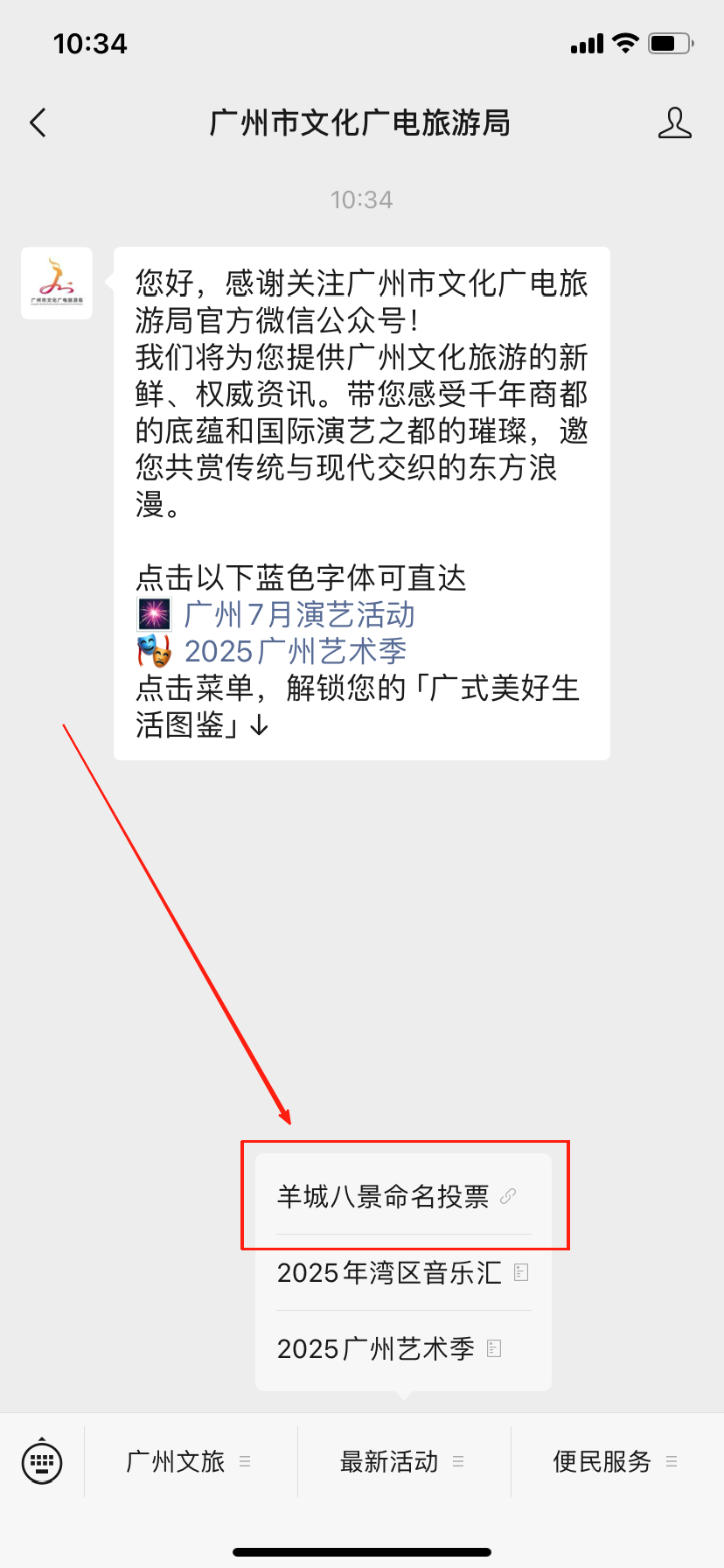Open the account profile icon
The image size is (724, 1568).
[674, 123]
